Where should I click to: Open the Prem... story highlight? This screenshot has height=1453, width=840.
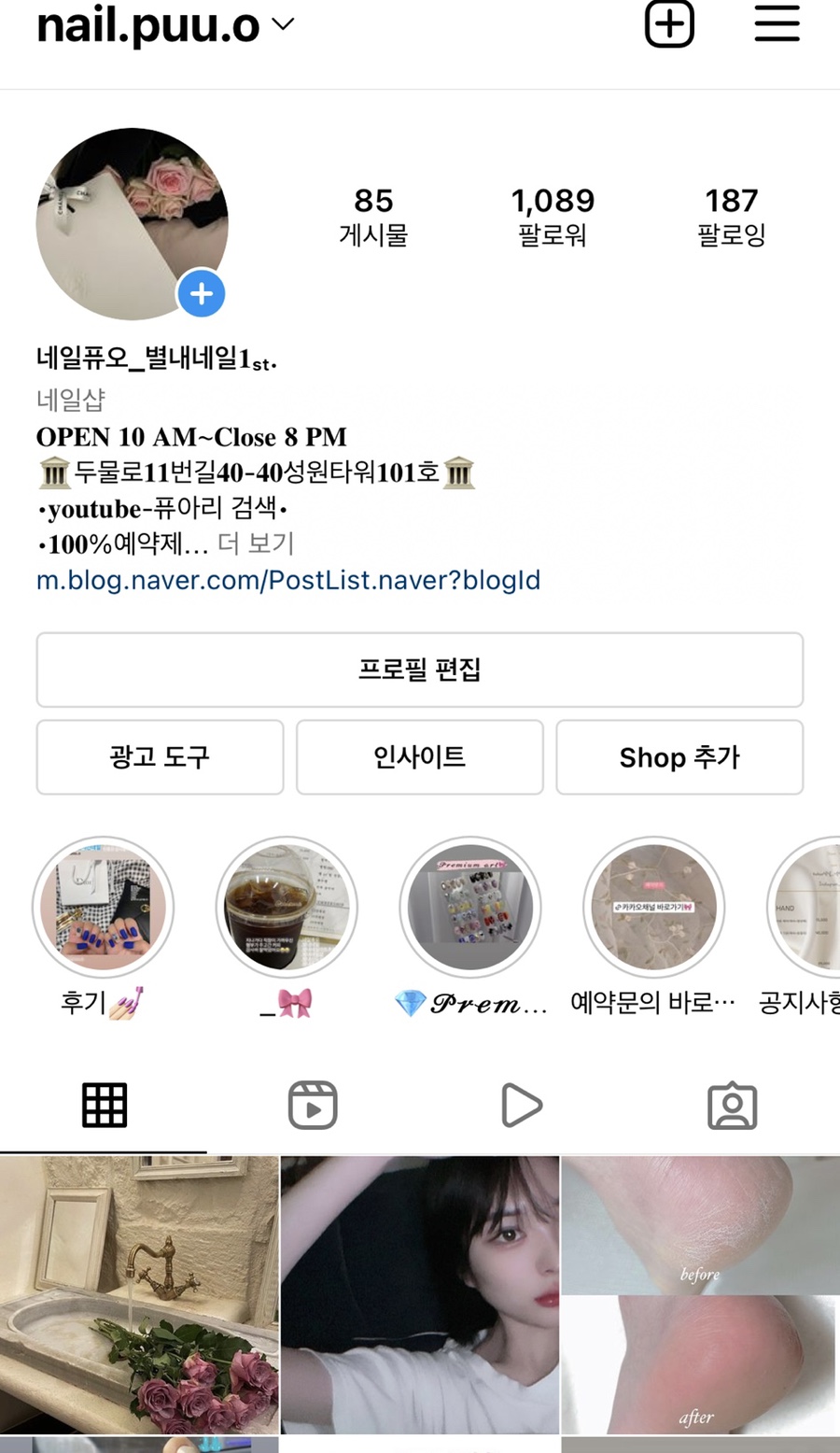(470, 907)
